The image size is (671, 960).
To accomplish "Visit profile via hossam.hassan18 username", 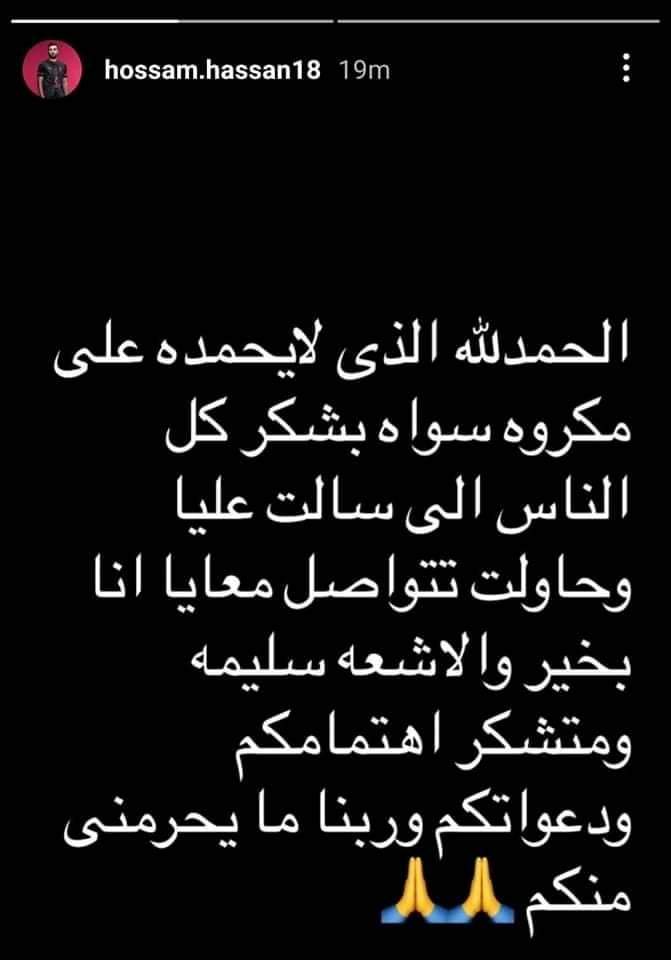I will [211, 71].
